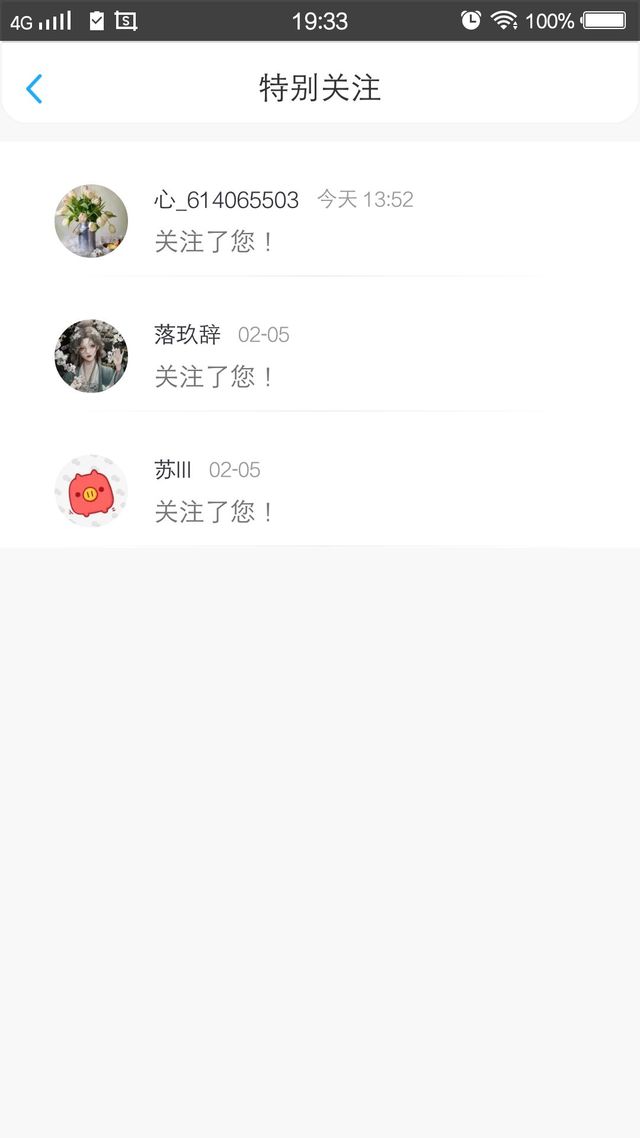This screenshot has width=640, height=1138.
Task: Tap 心_614065503's flower avatar
Action: pyautogui.click(x=91, y=221)
